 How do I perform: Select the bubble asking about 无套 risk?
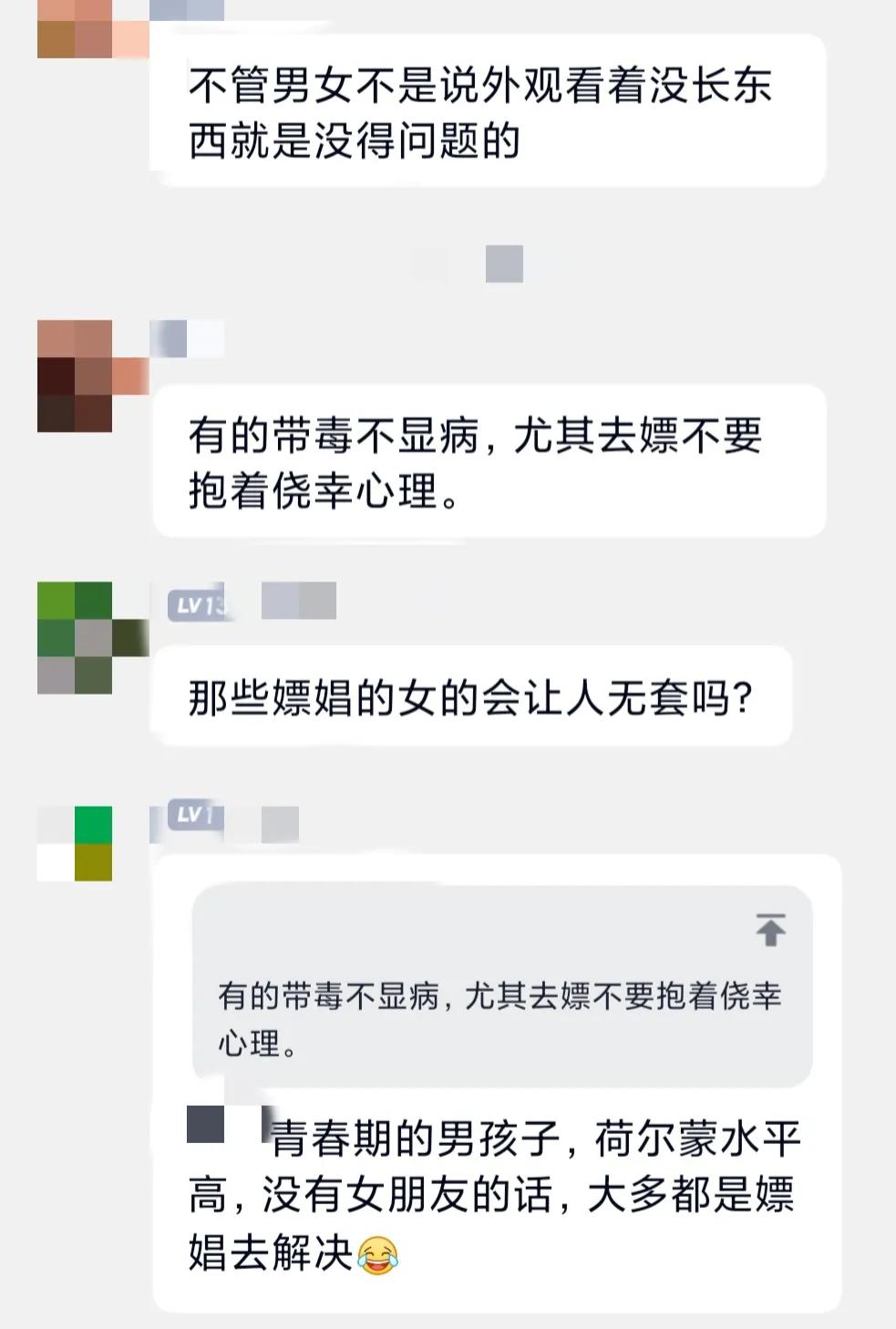pos(474,695)
